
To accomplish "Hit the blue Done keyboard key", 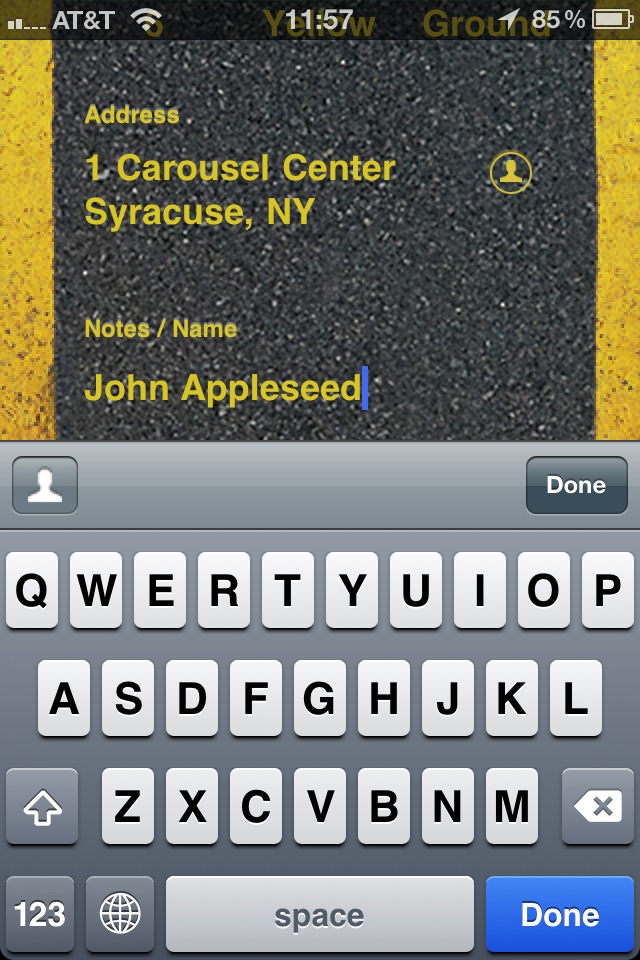I will click(x=560, y=914).
